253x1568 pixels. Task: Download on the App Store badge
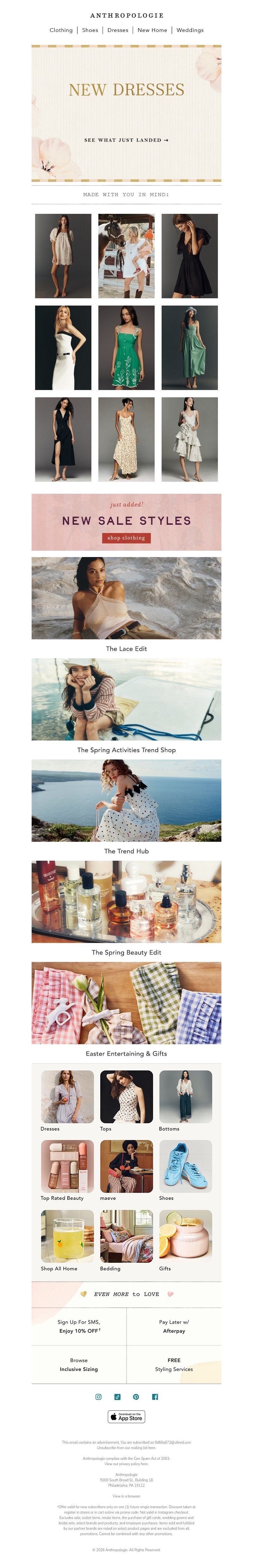[x=126, y=1416]
